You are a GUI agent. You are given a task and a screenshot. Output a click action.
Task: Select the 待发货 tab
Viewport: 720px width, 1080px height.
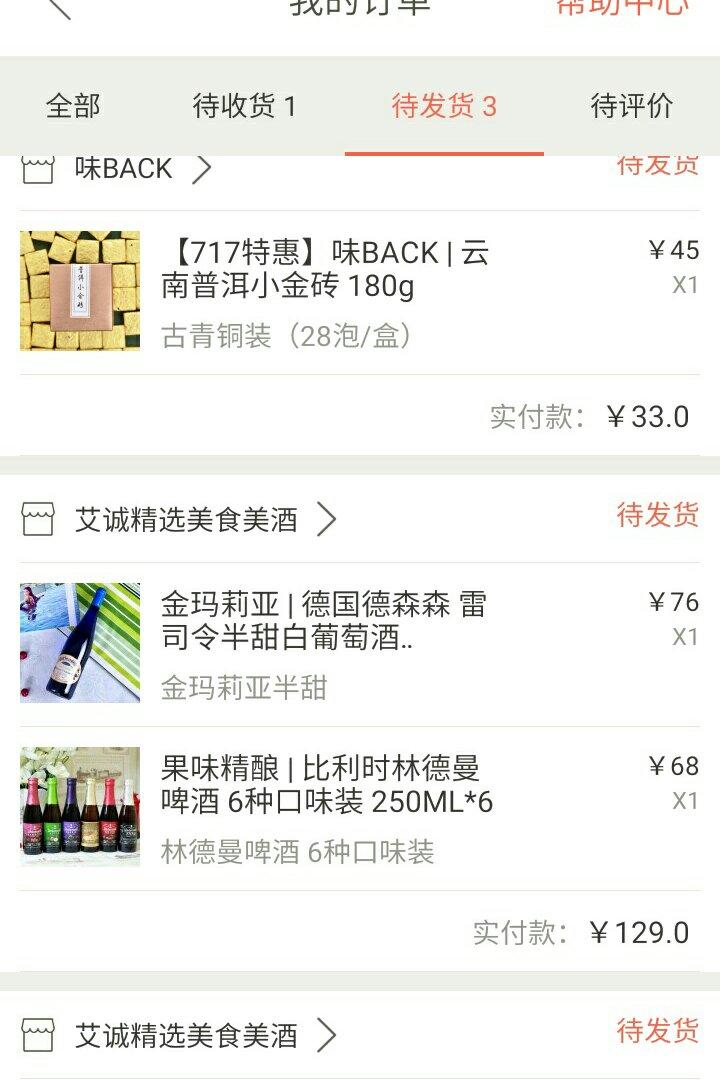pyautogui.click(x=444, y=106)
